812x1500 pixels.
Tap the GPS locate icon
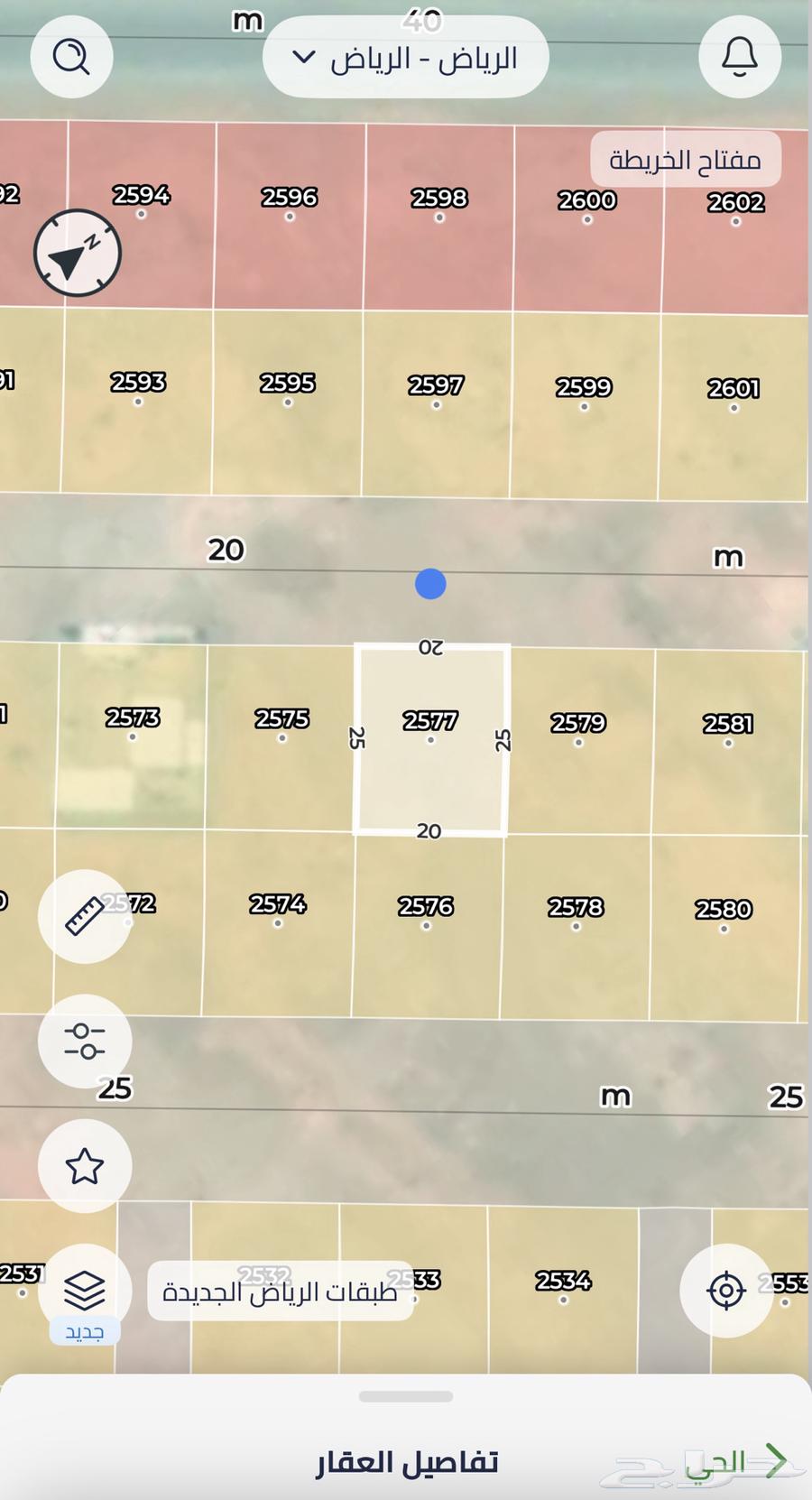coord(727,1291)
